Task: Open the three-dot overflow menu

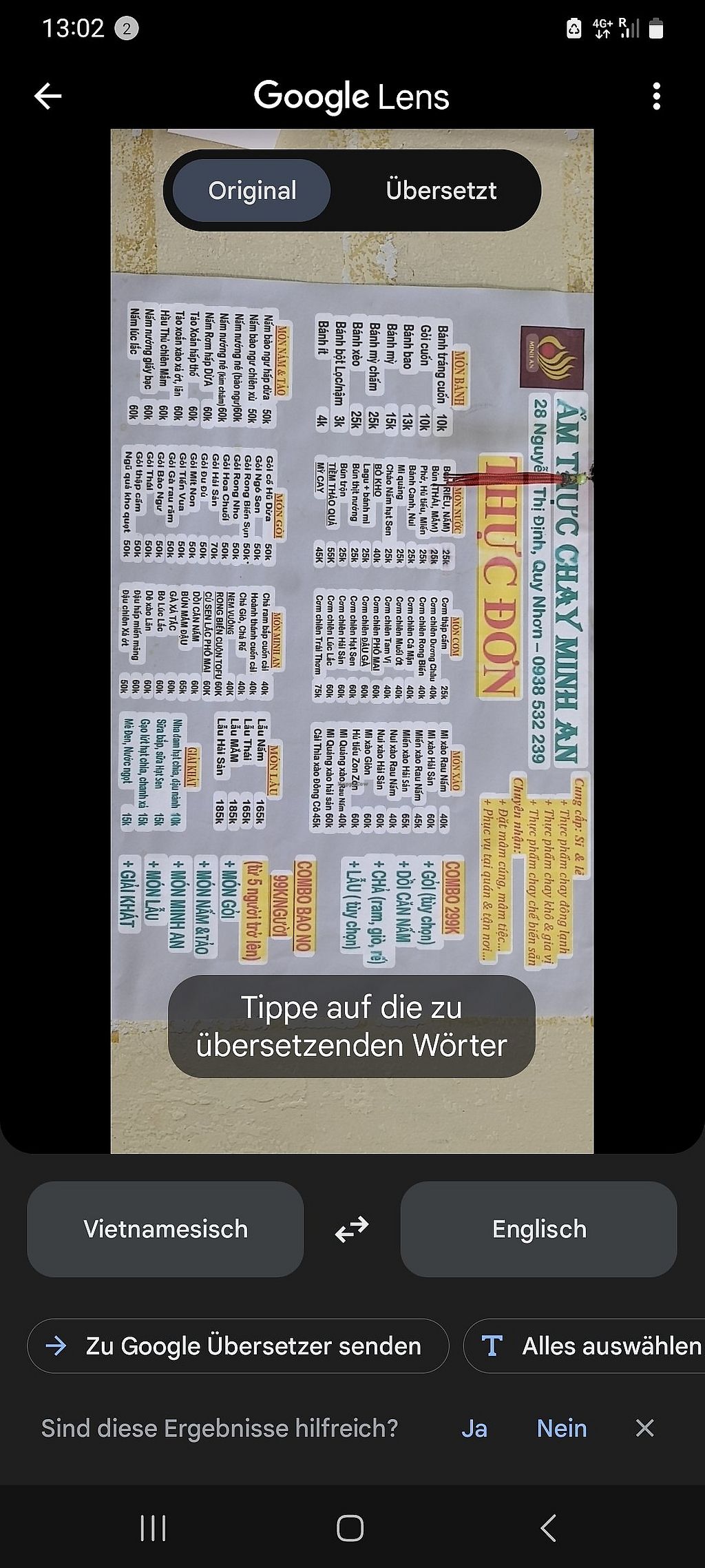Action: pyautogui.click(x=656, y=96)
